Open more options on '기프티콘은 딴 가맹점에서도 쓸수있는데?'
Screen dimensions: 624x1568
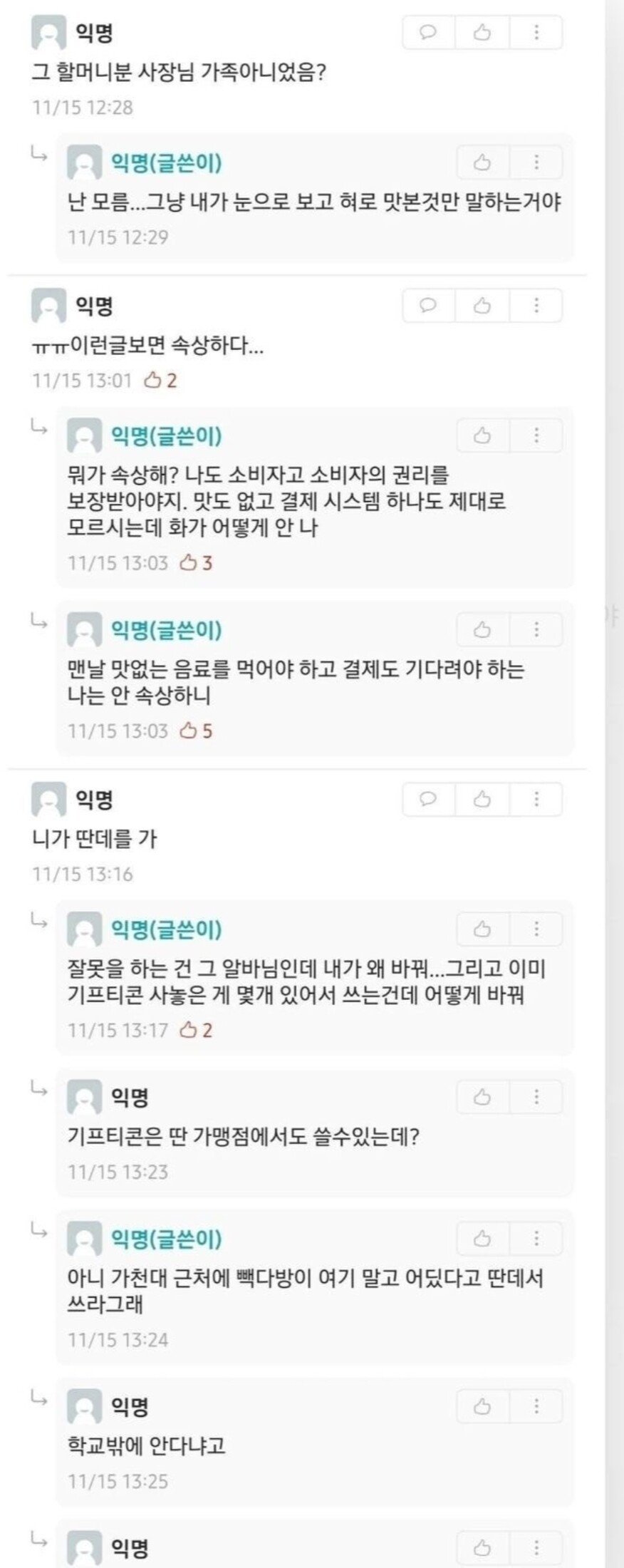536,1096
